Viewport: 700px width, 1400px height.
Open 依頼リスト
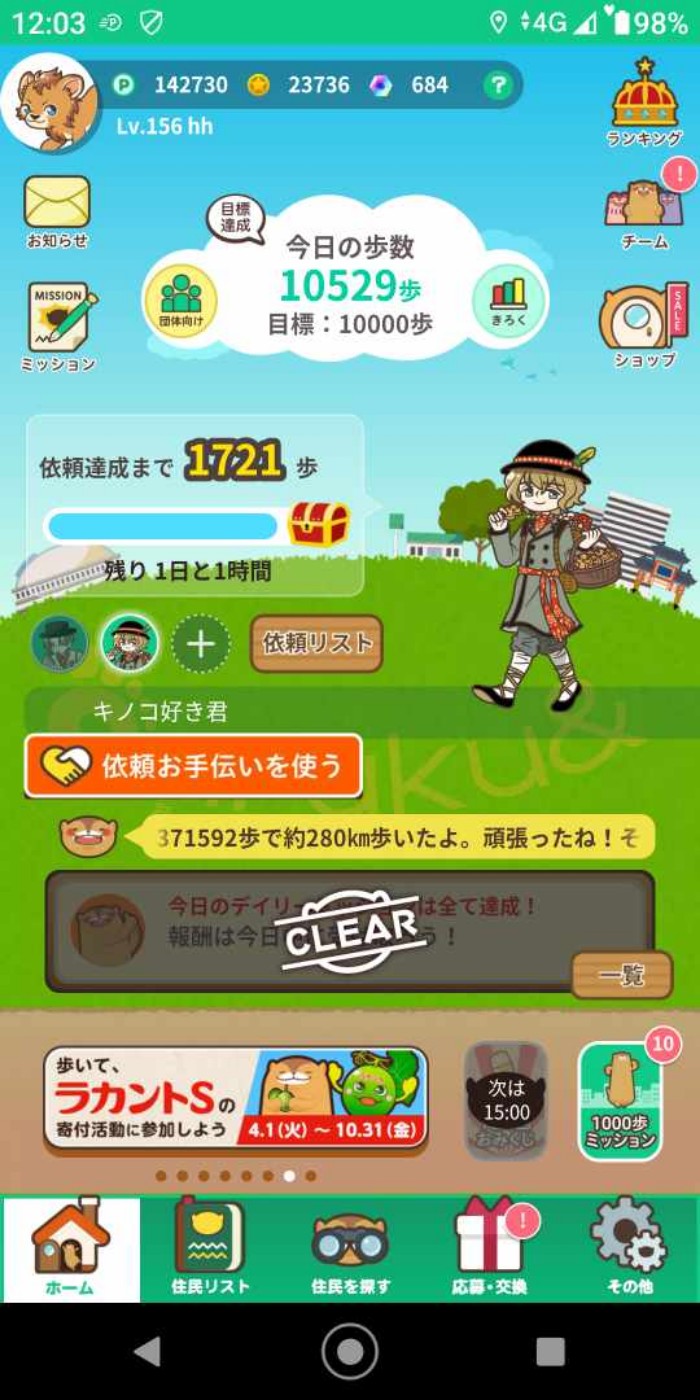click(x=316, y=643)
